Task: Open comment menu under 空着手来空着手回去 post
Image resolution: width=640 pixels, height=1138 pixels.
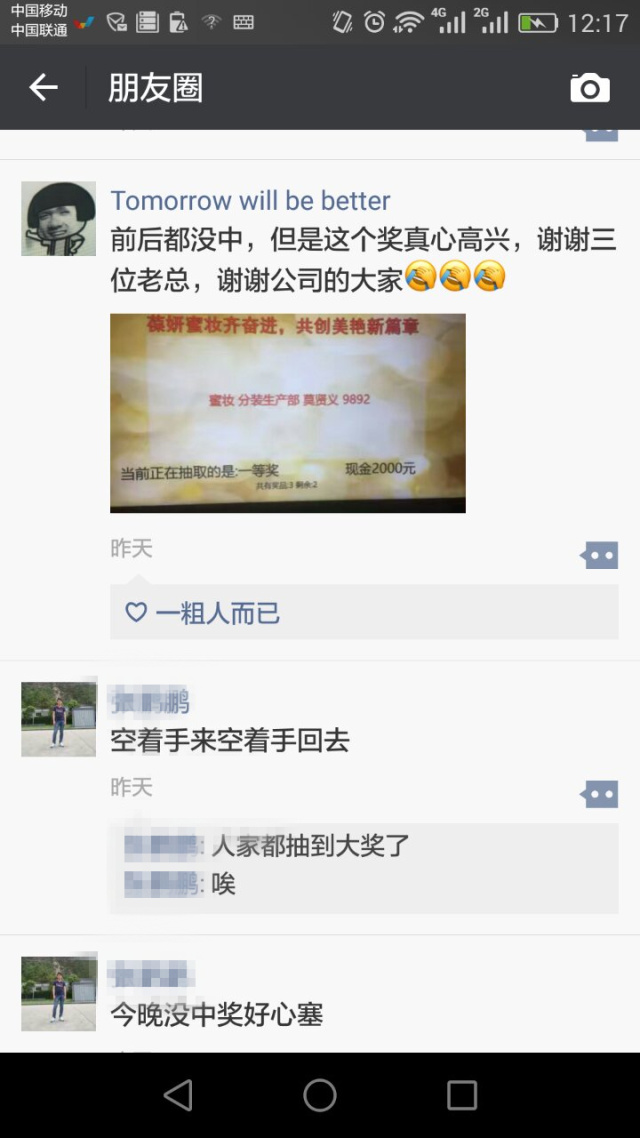Action: (600, 794)
